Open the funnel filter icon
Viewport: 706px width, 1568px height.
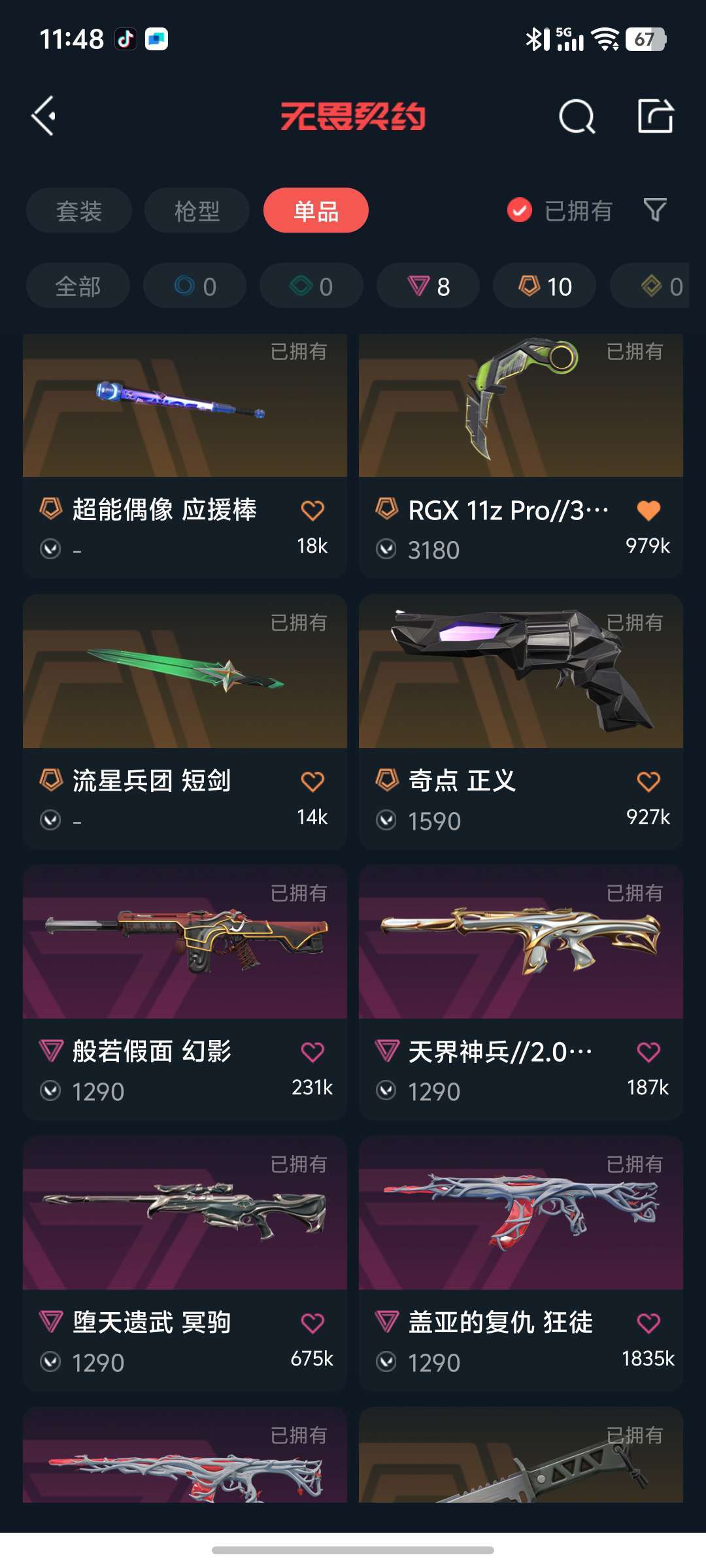(x=655, y=210)
